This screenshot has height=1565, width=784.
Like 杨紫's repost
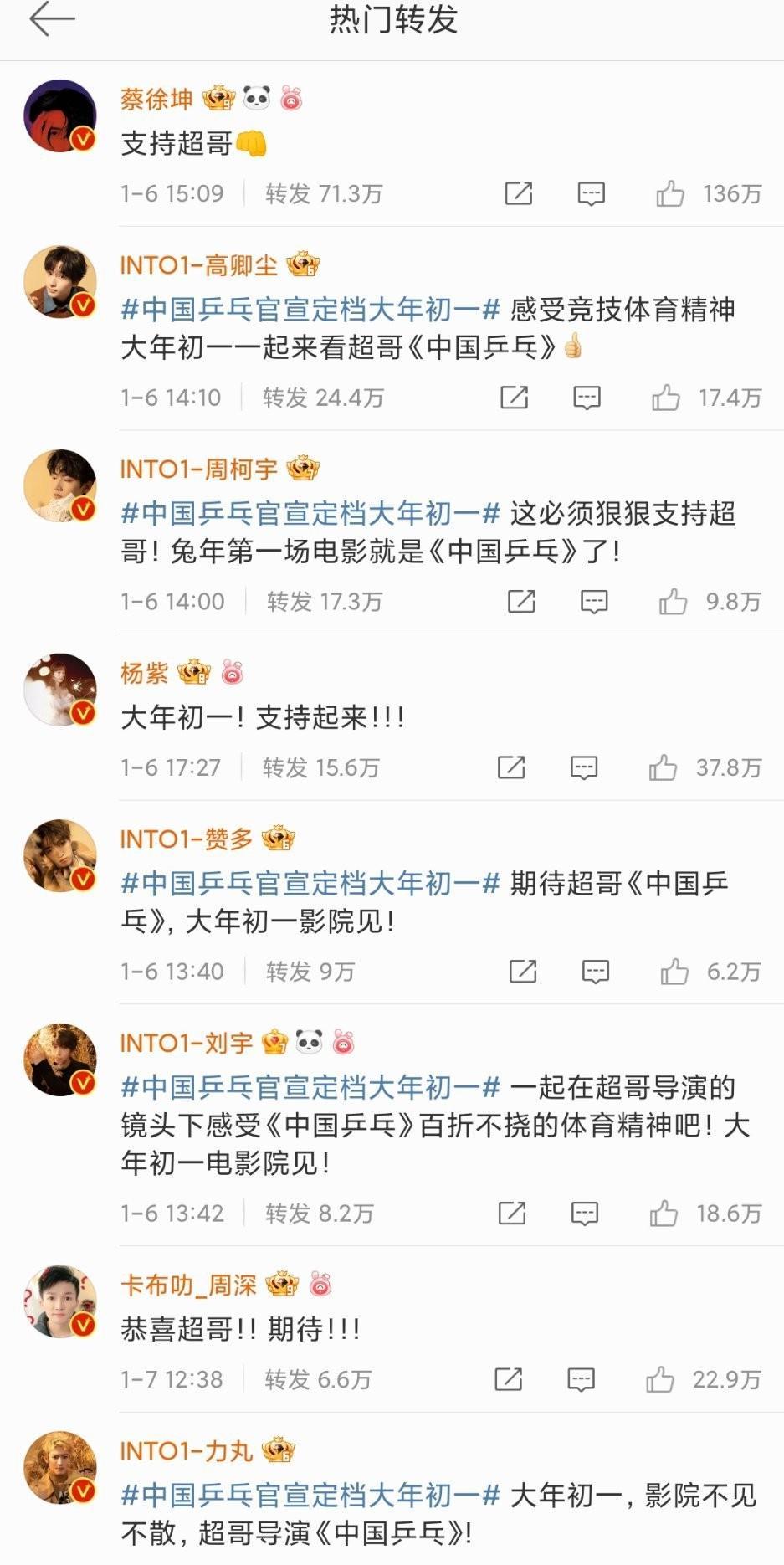663,767
